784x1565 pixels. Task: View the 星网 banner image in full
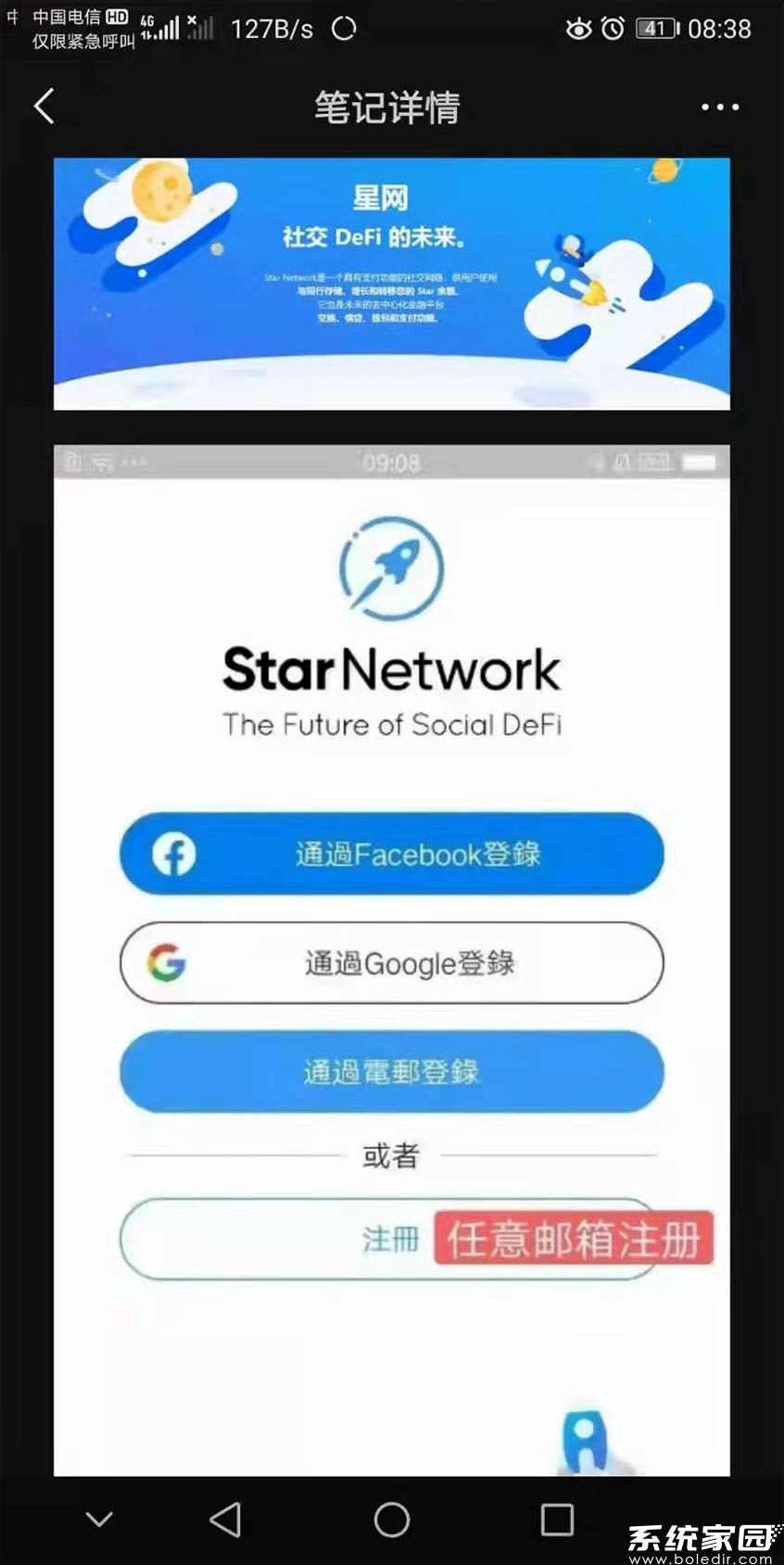click(391, 284)
